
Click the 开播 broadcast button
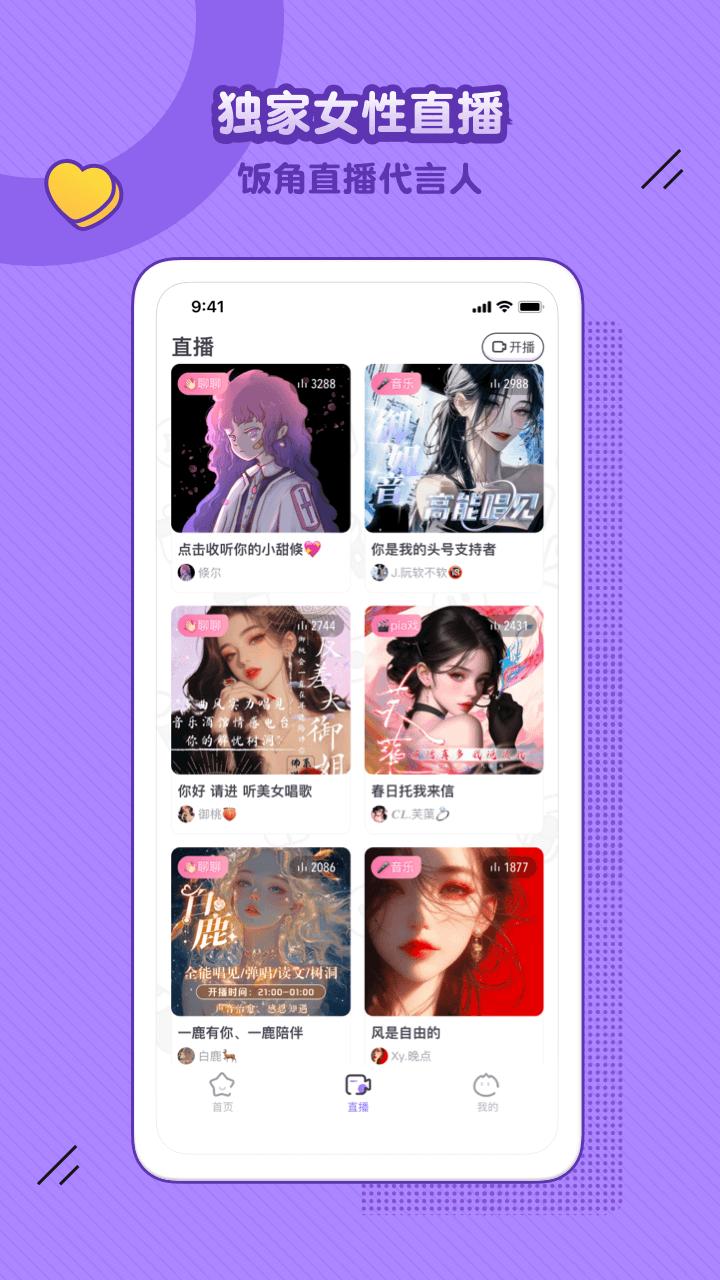512,347
